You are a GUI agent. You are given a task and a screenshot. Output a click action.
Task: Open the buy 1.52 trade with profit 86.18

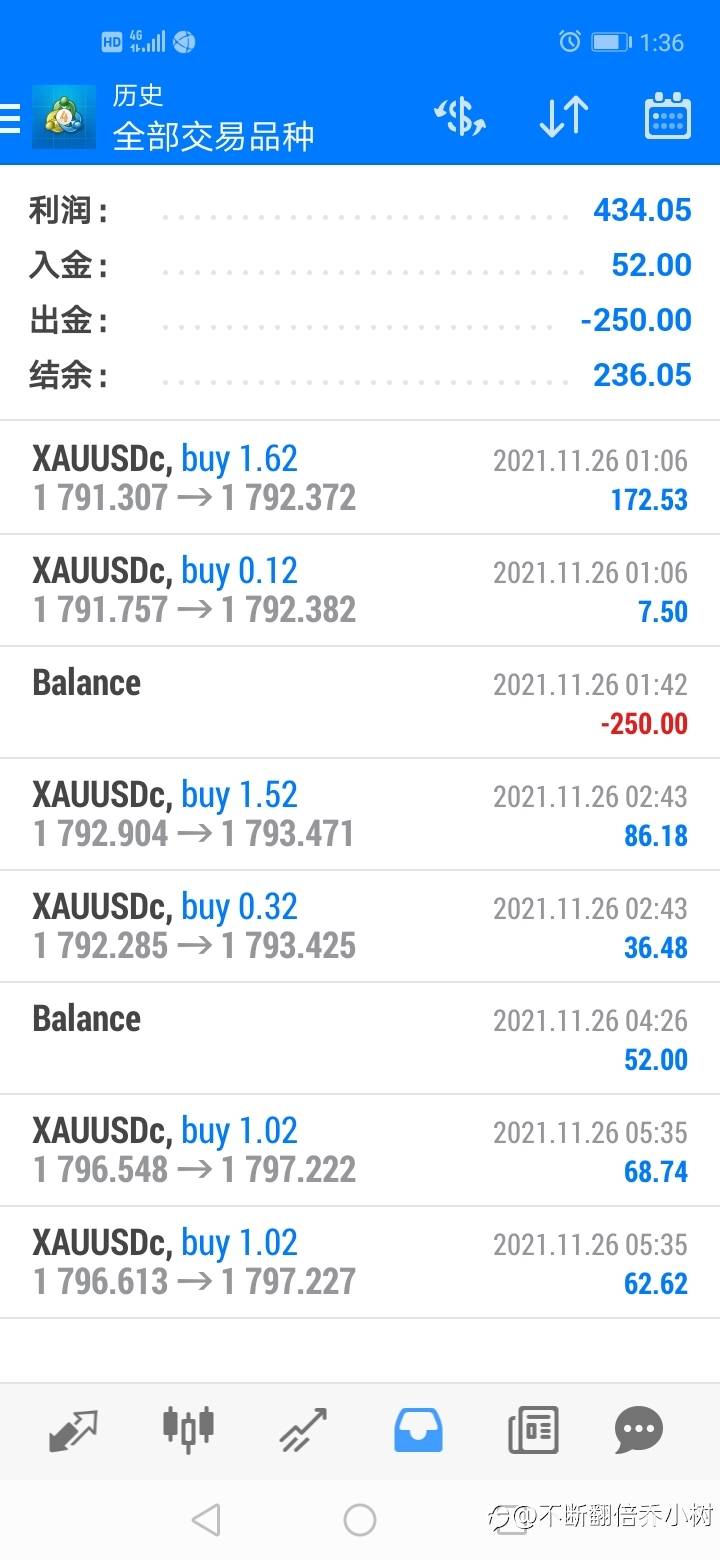click(360, 814)
